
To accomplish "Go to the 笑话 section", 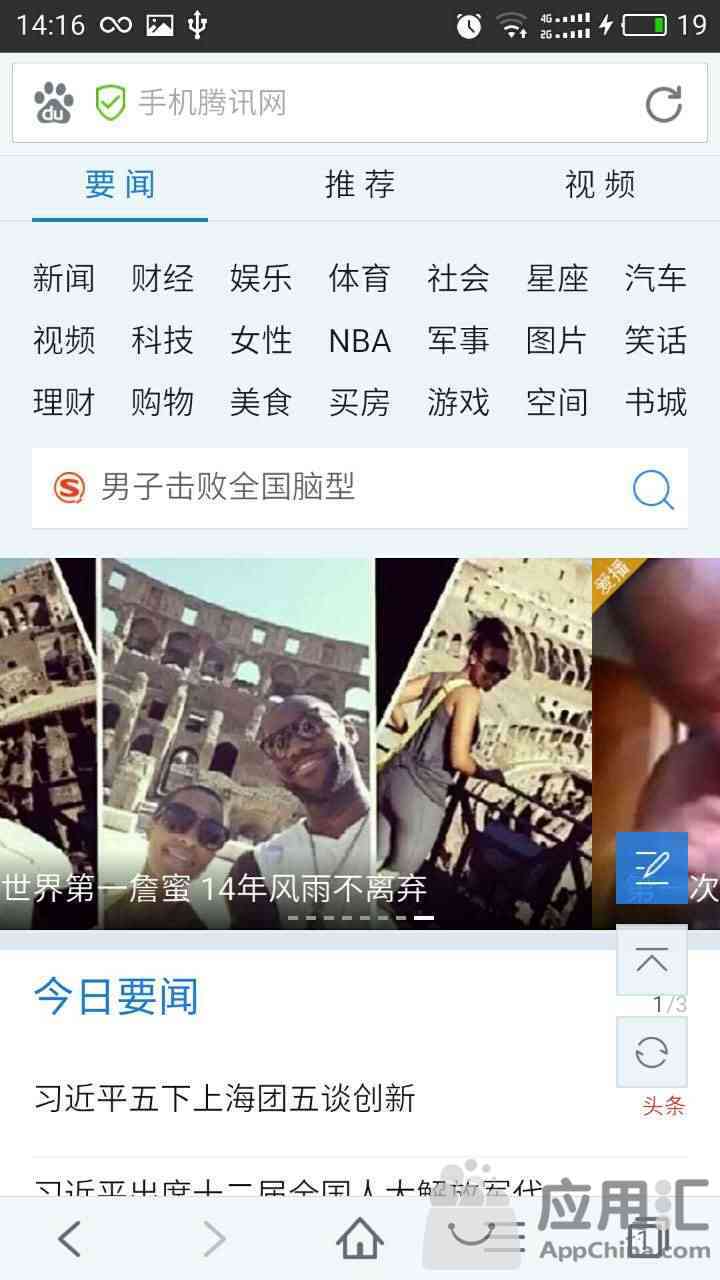I will [x=656, y=341].
